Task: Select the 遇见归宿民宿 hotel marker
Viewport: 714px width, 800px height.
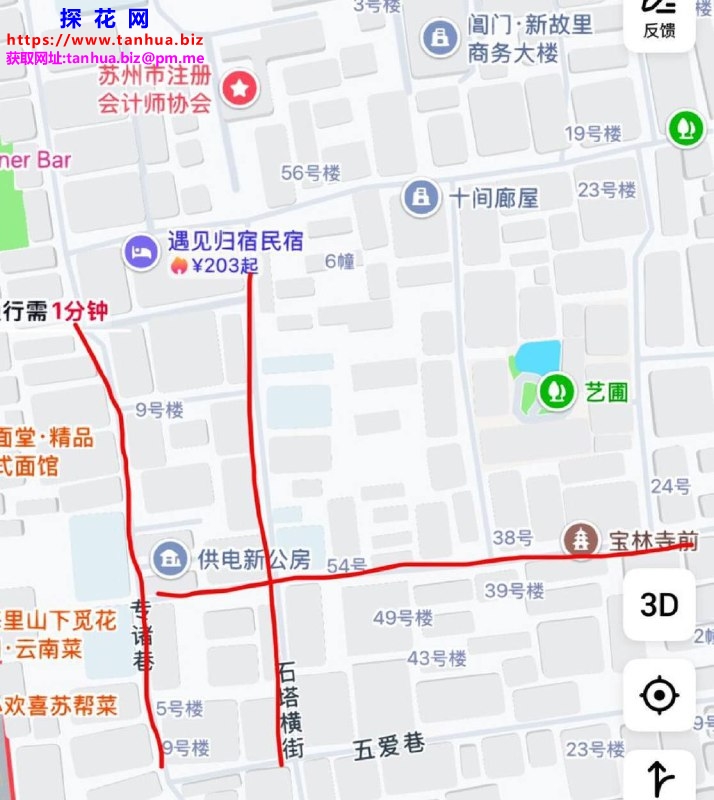Action: point(141,252)
